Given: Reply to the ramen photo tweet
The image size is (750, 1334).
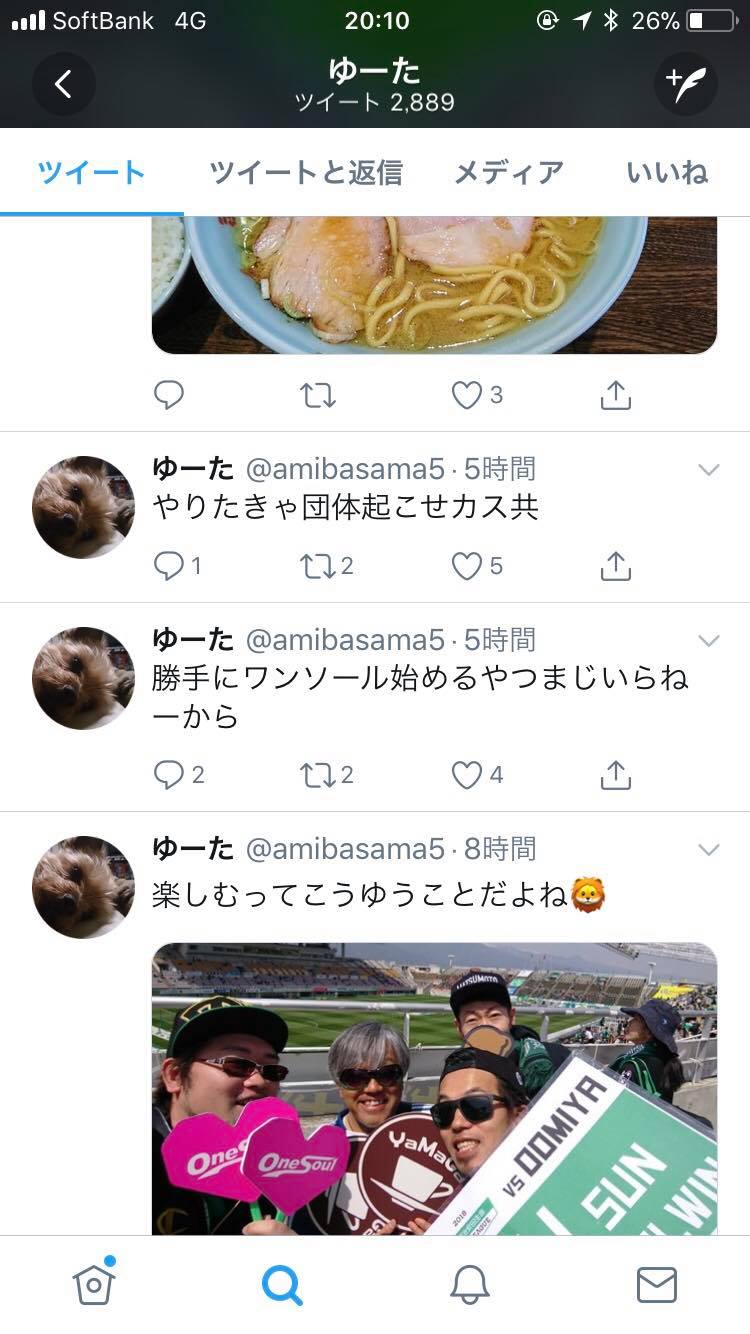Looking at the screenshot, I should (x=169, y=396).
